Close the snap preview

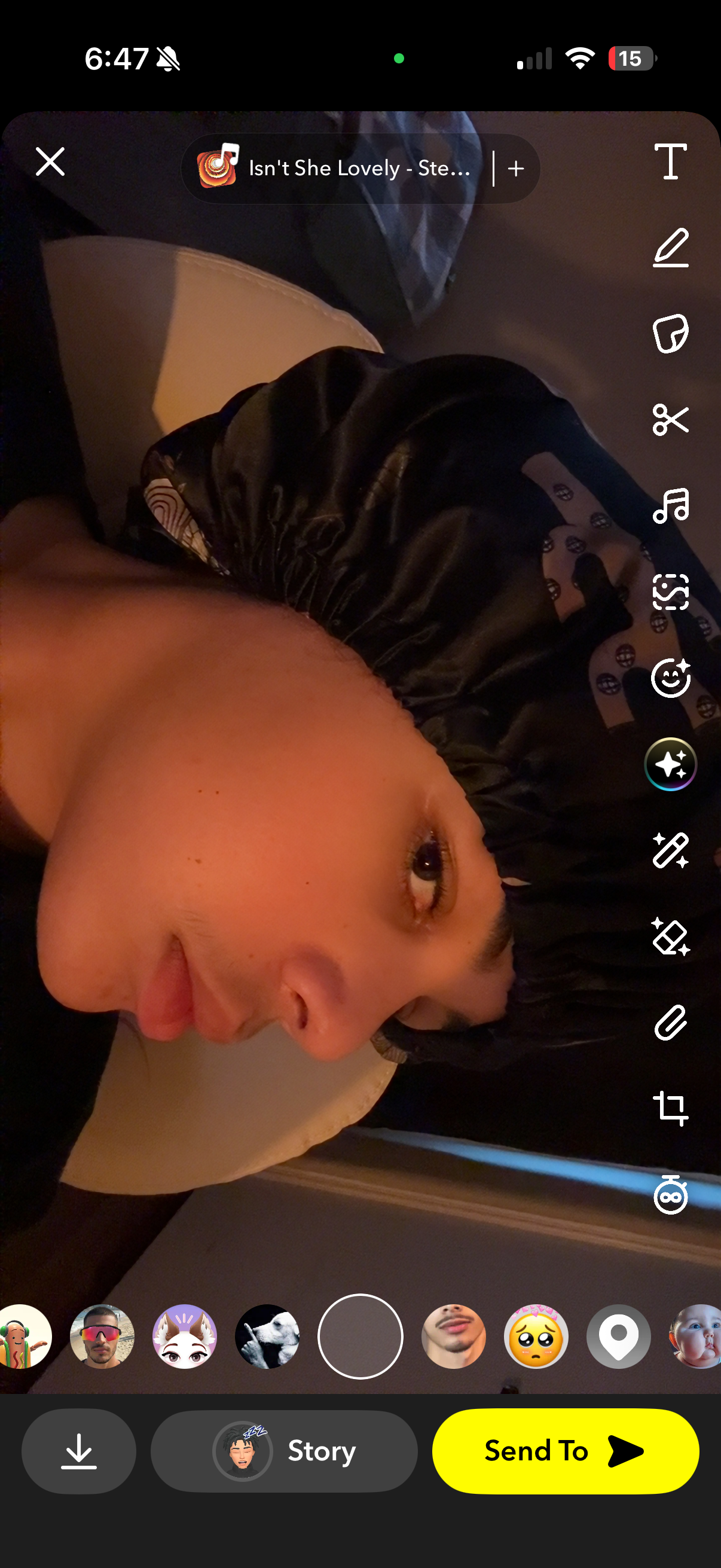50,162
